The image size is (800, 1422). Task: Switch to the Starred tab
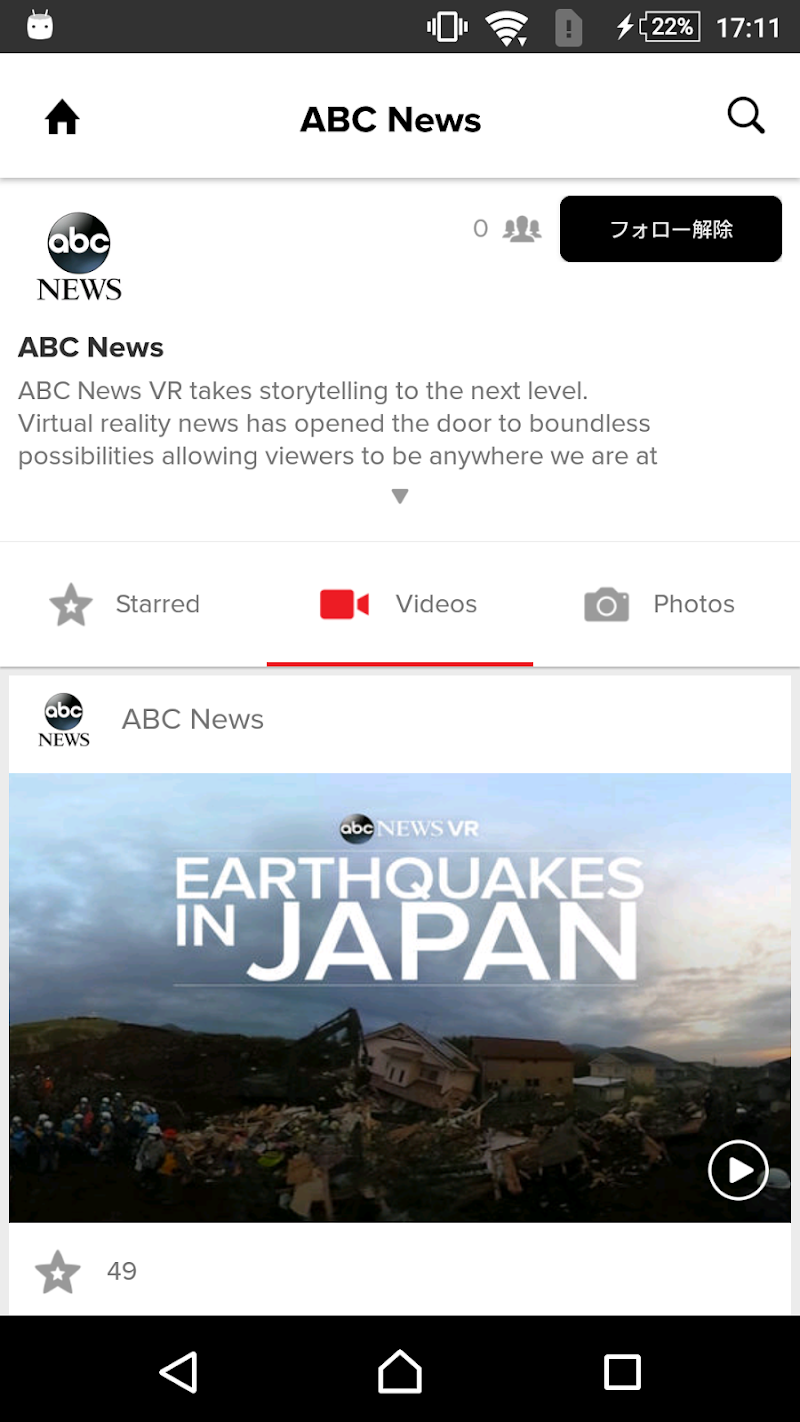click(x=125, y=604)
